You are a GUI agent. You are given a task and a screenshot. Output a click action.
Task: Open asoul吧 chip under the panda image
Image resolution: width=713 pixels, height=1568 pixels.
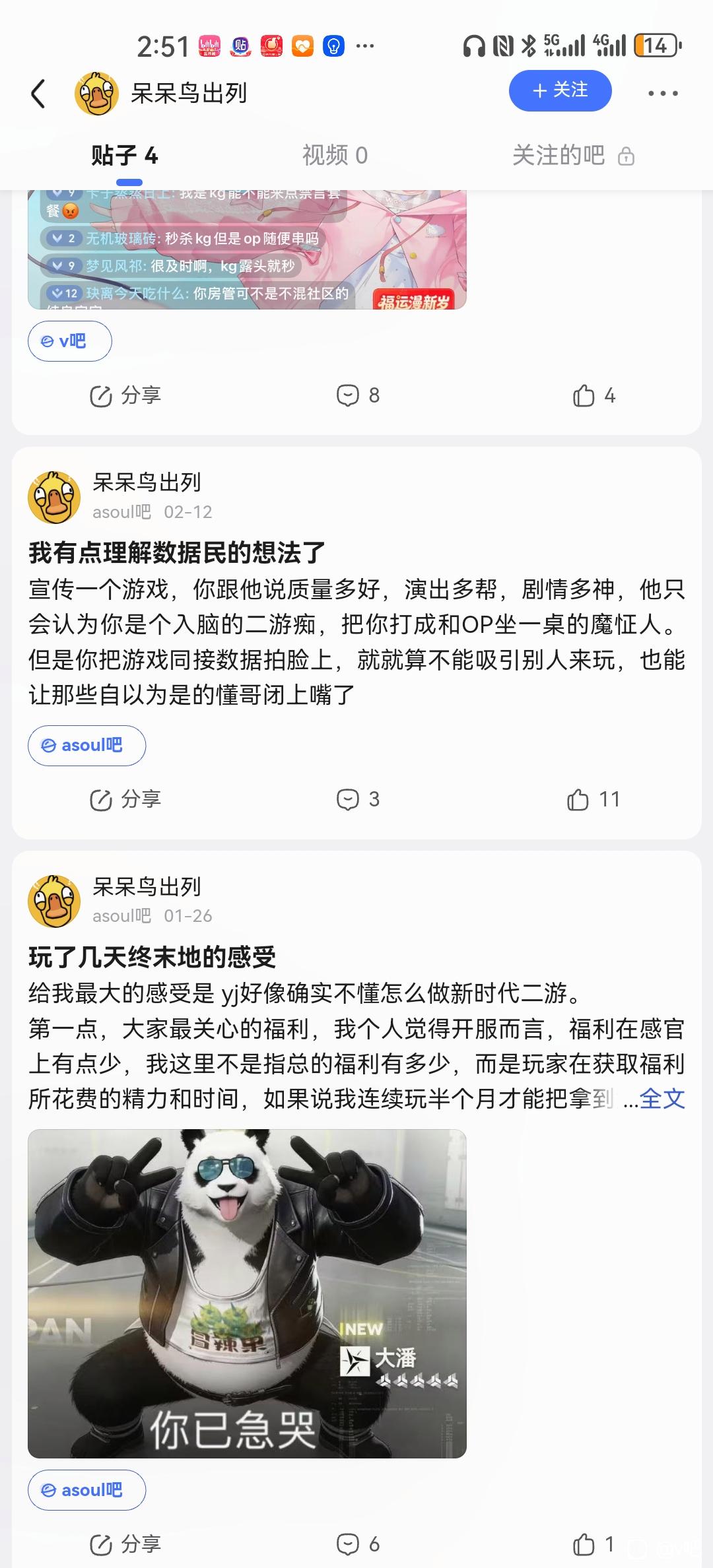click(86, 1490)
